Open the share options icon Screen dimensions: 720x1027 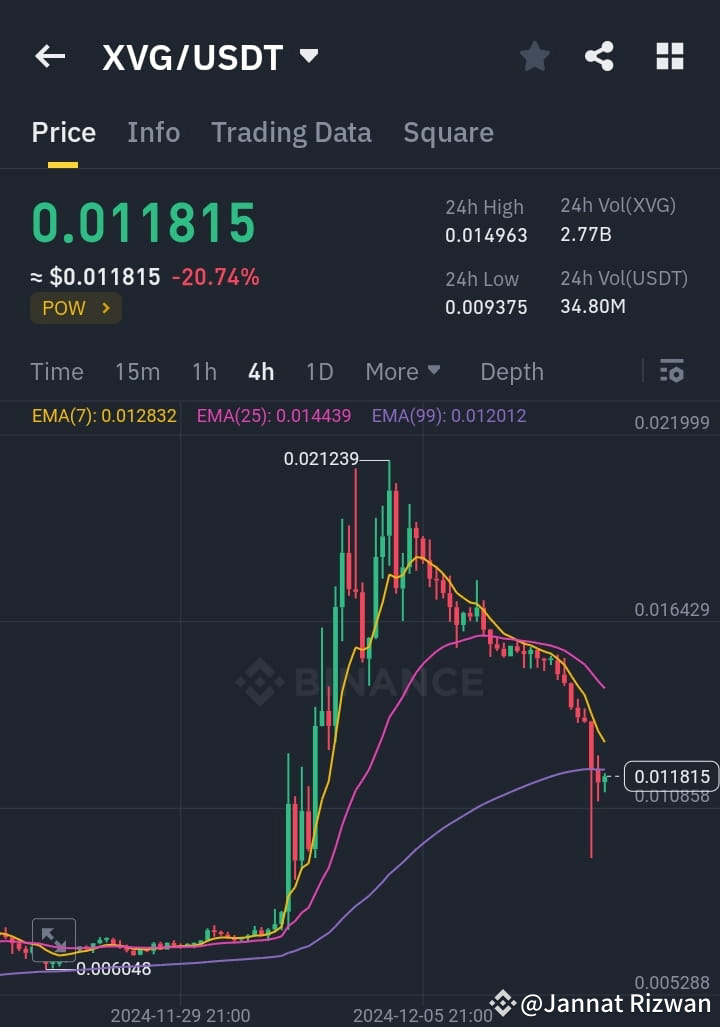click(599, 57)
